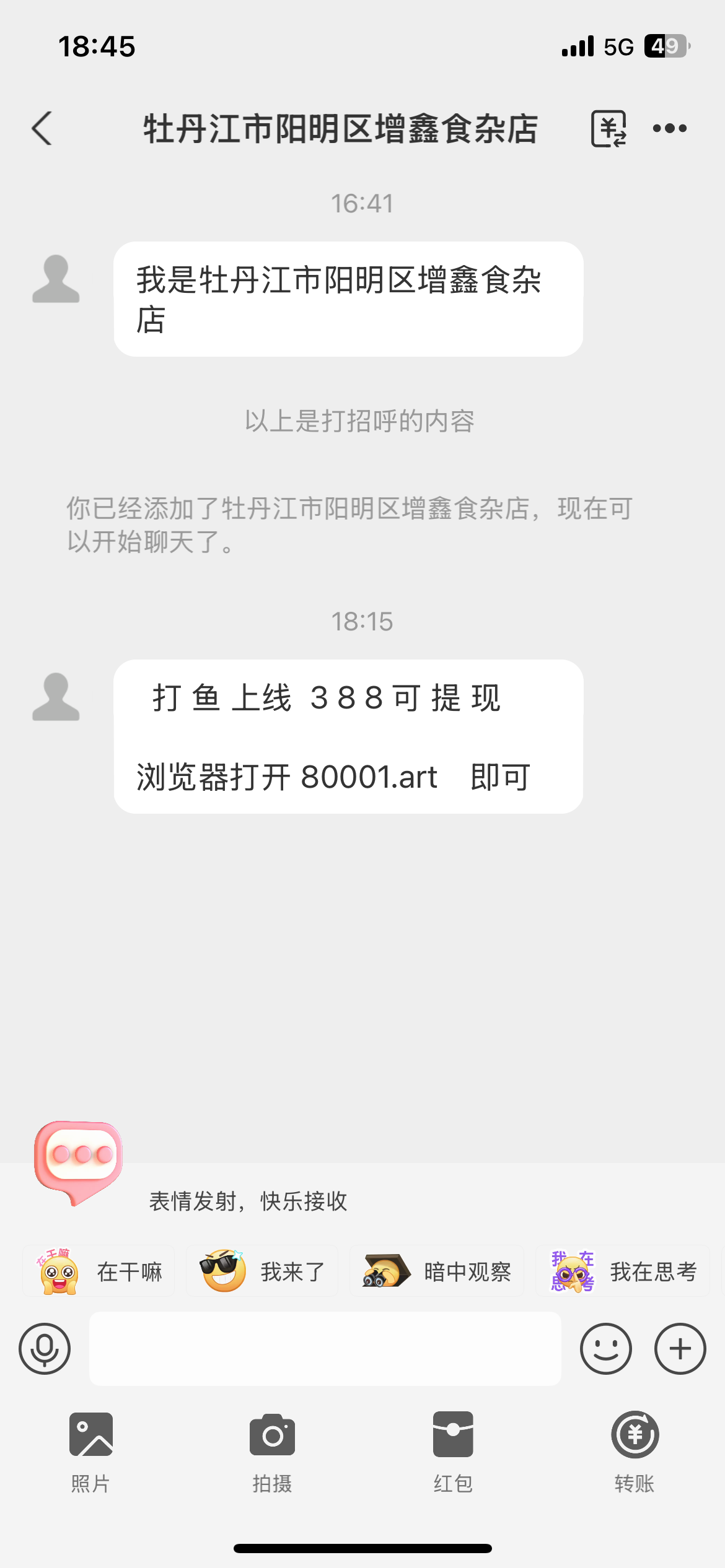Open the emoji picker smiley icon
This screenshot has width=725, height=1568.
[x=605, y=1348]
